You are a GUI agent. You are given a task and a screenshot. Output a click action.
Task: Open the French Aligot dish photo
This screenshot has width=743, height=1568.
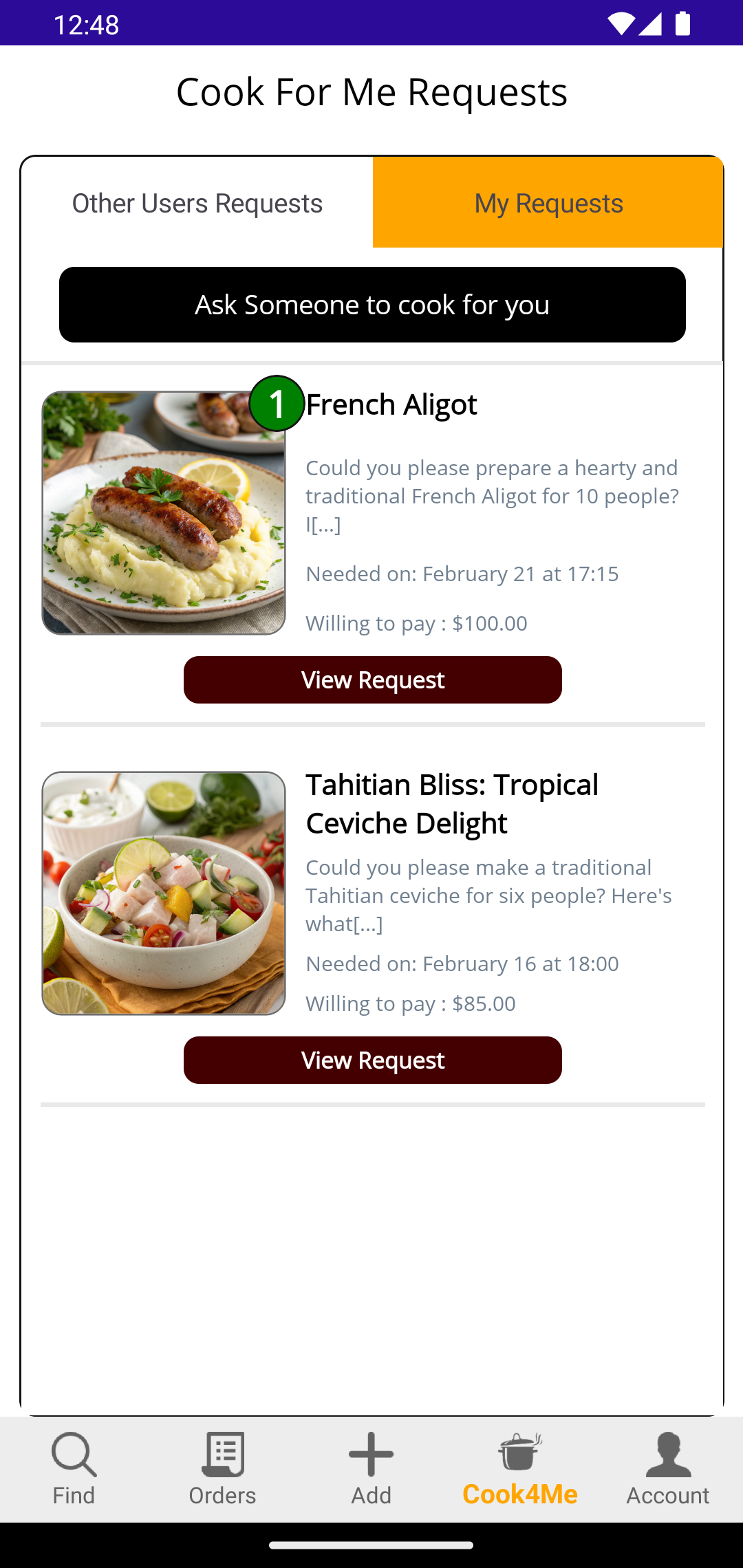[x=164, y=513]
